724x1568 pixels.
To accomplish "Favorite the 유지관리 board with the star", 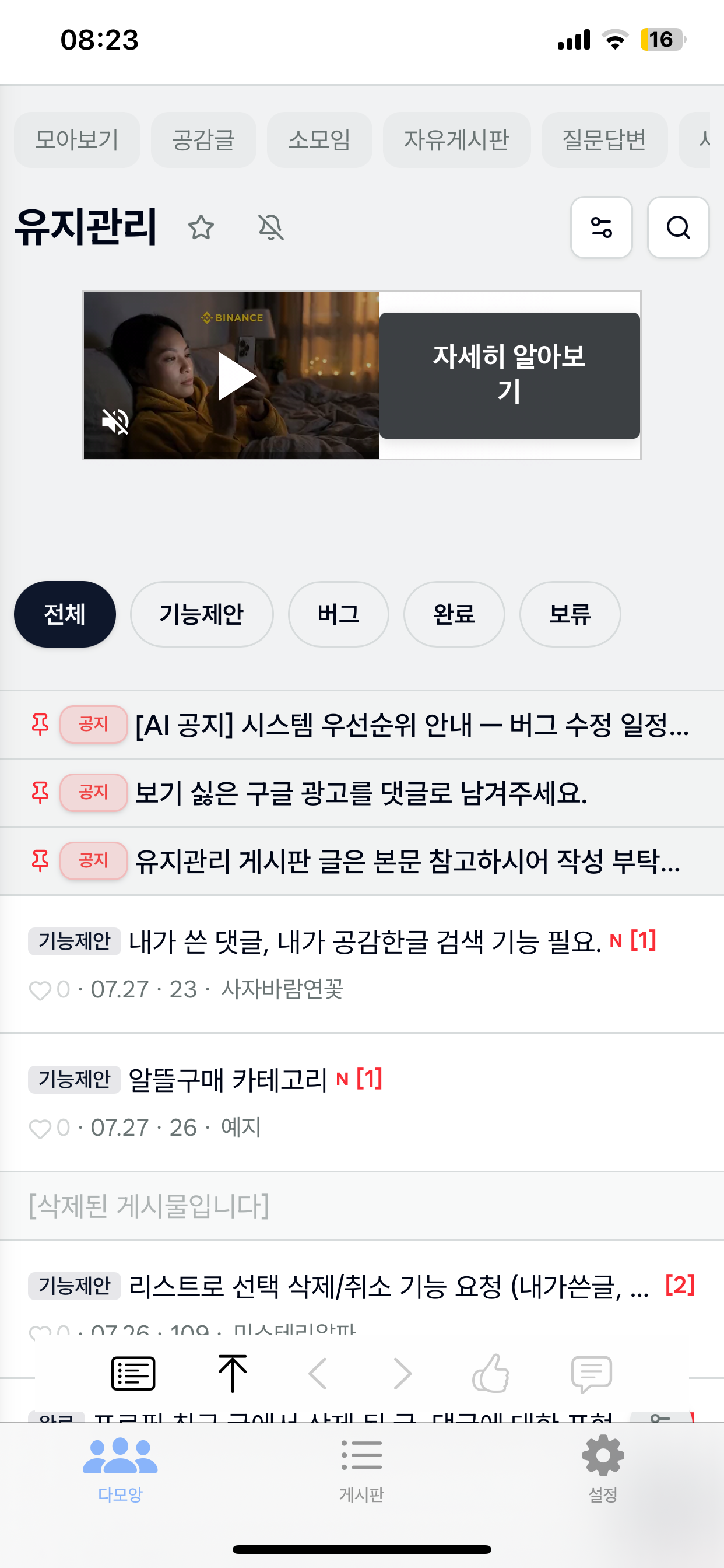I will 201,228.
